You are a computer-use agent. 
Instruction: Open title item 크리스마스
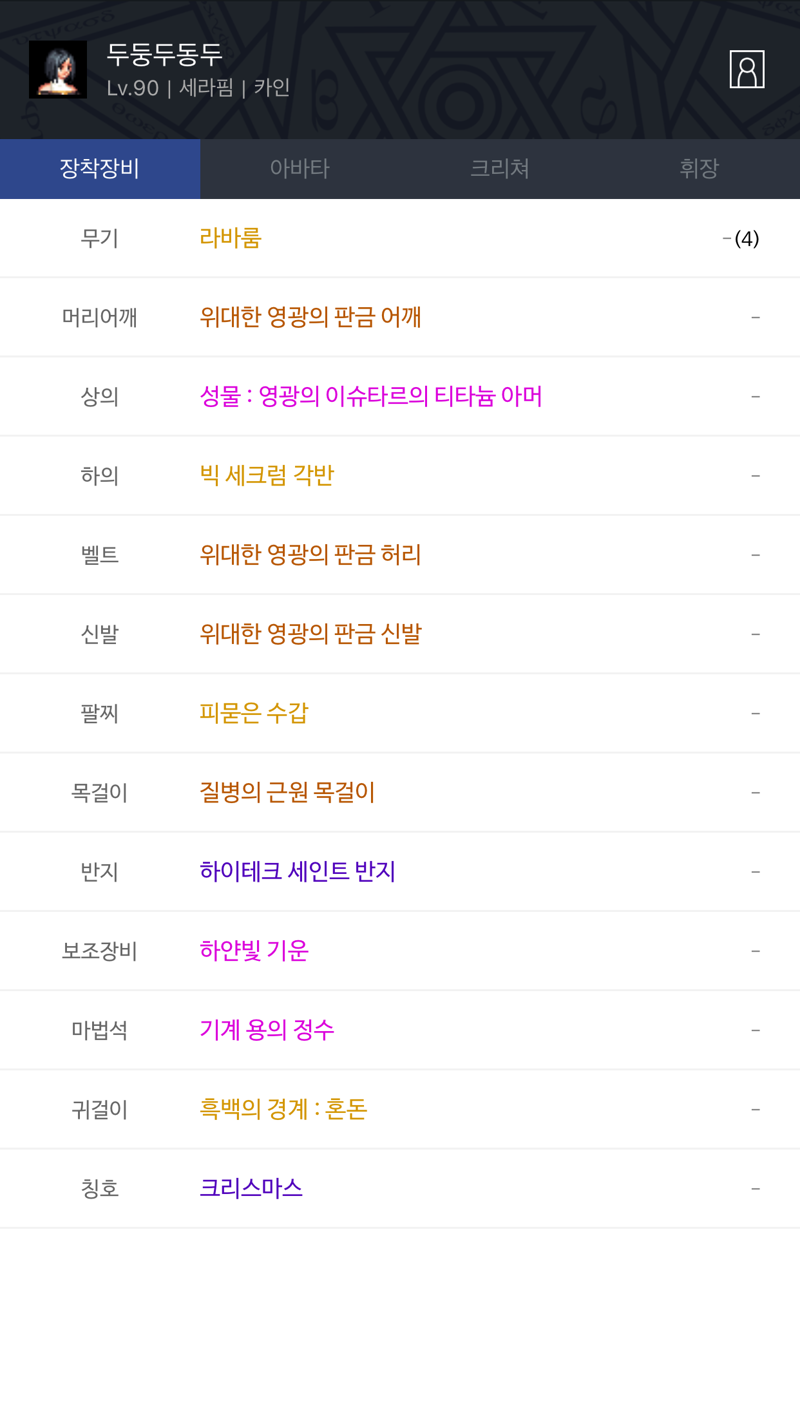(400, 1188)
